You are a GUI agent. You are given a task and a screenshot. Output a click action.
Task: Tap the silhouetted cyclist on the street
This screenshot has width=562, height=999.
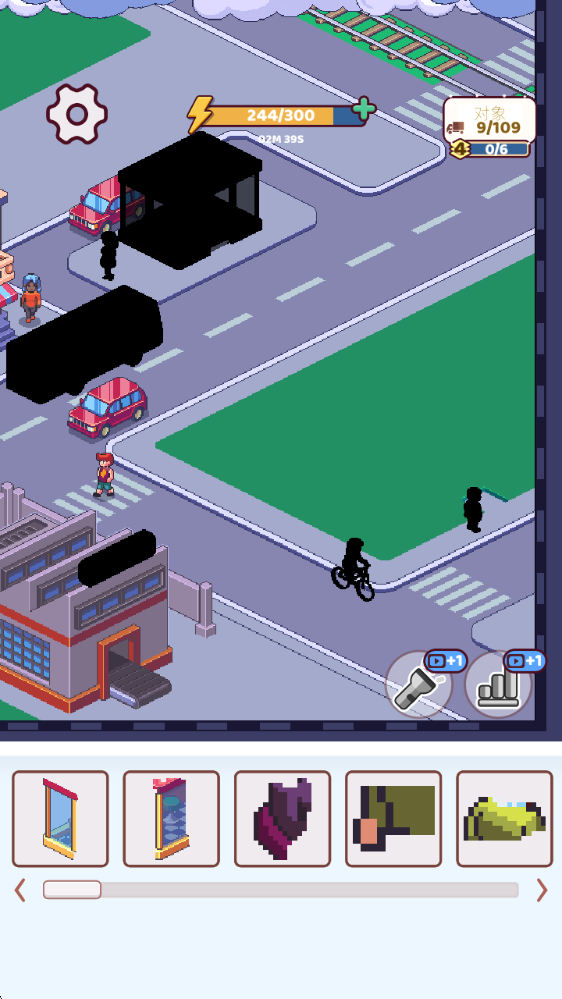tap(354, 570)
